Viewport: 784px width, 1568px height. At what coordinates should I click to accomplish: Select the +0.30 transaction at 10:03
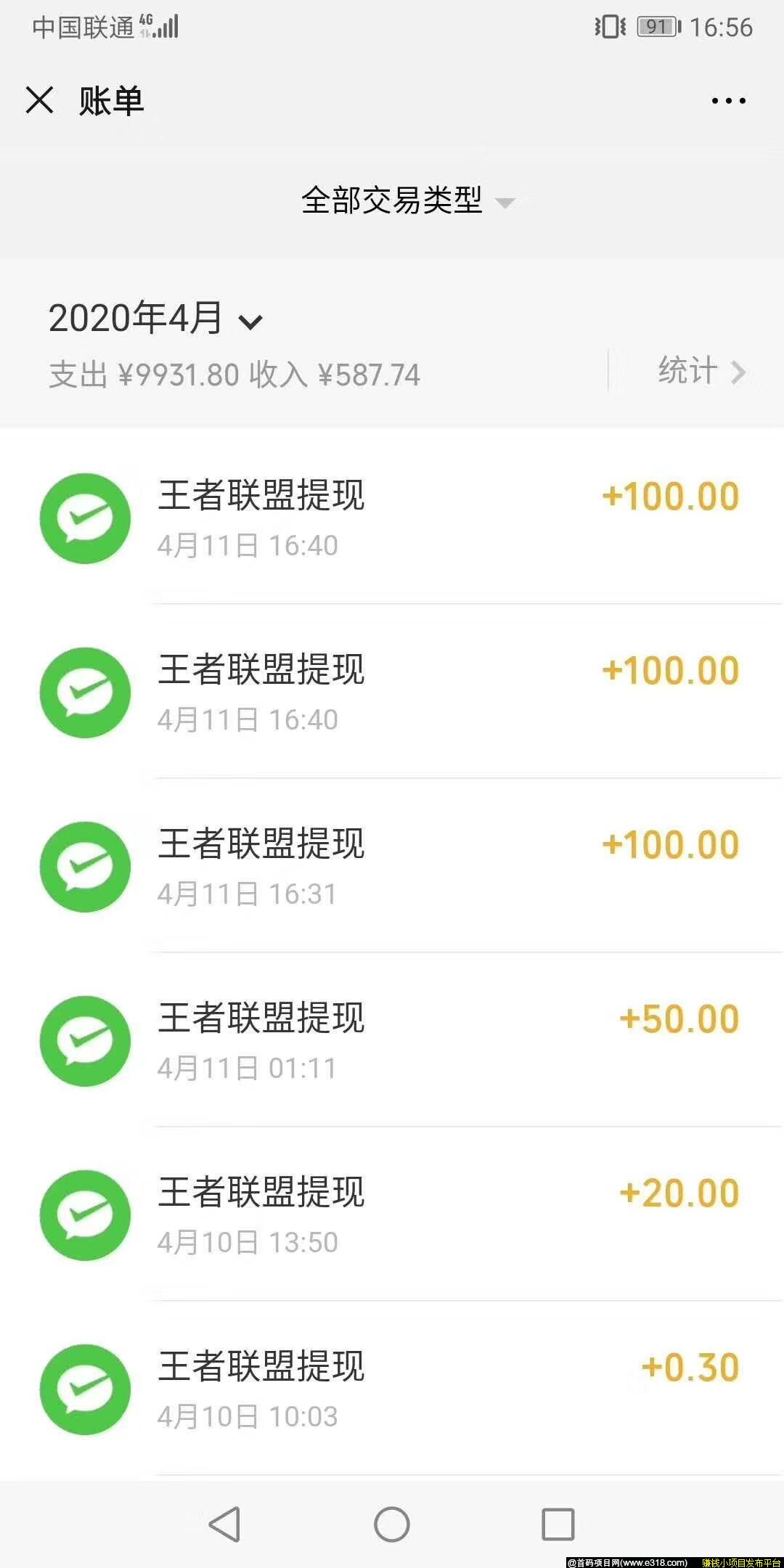(x=392, y=1389)
